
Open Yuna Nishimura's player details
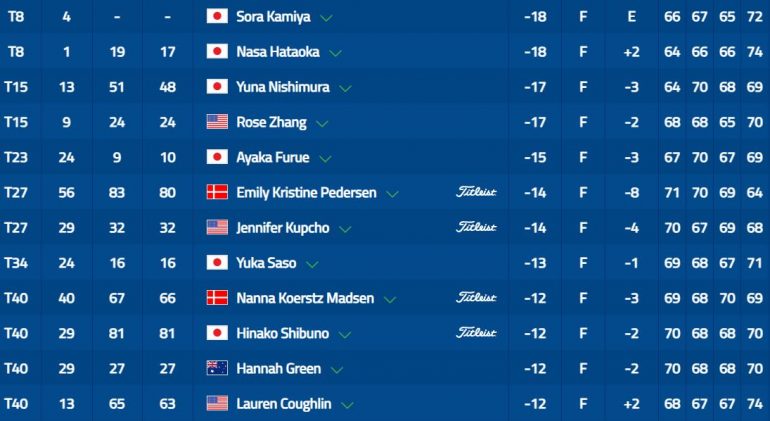pos(346,88)
